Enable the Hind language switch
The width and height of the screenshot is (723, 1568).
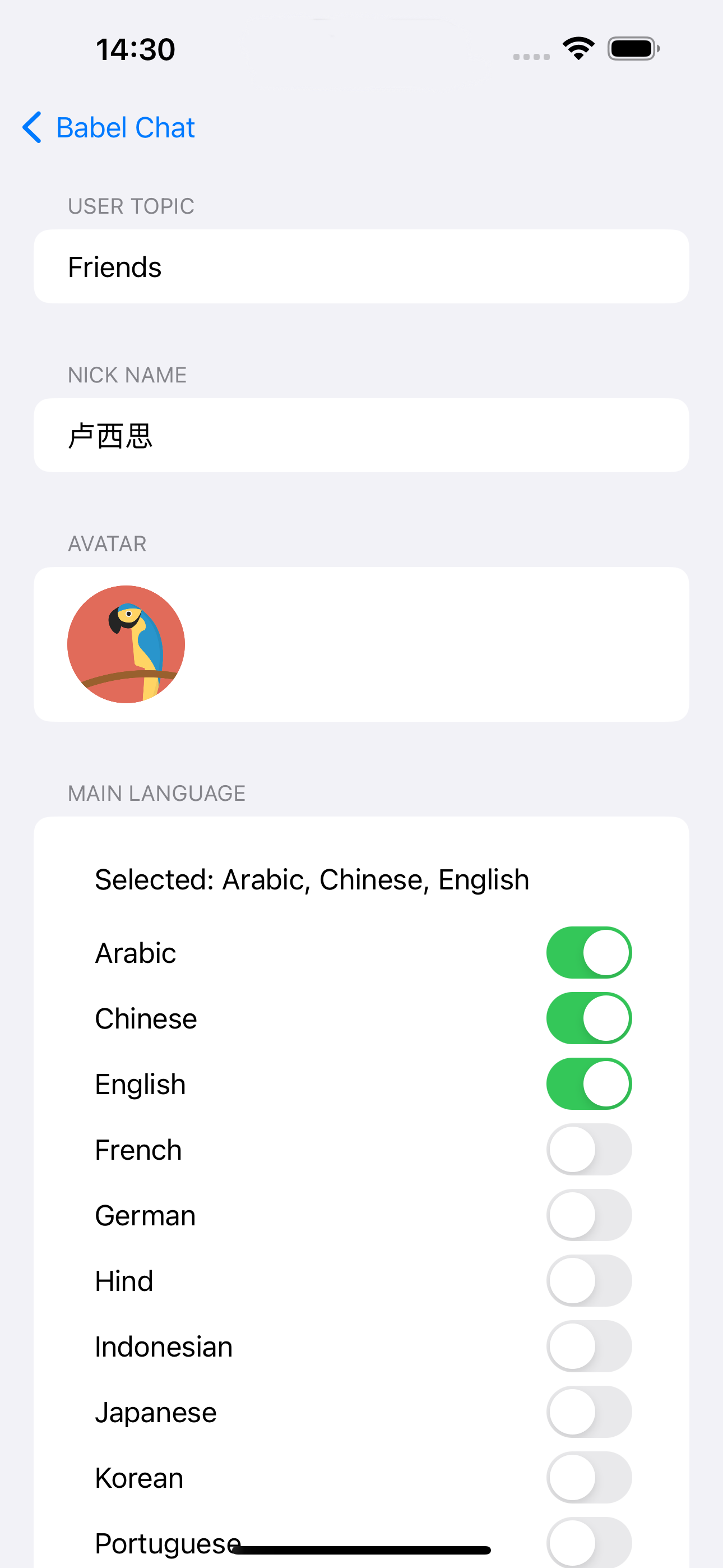click(x=588, y=1281)
